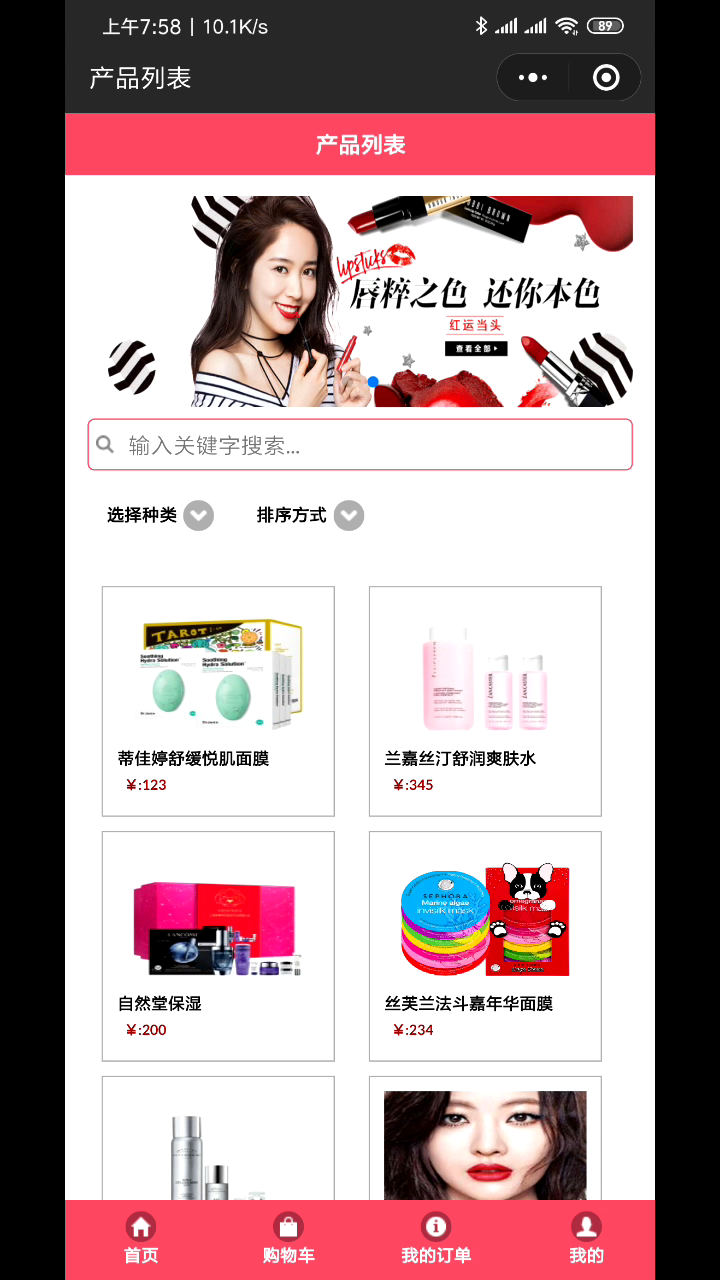Image resolution: width=720 pixels, height=1280 pixels.
Task: Open product 兰嘉丝汀舒润爽肤水
Action: tap(485, 701)
